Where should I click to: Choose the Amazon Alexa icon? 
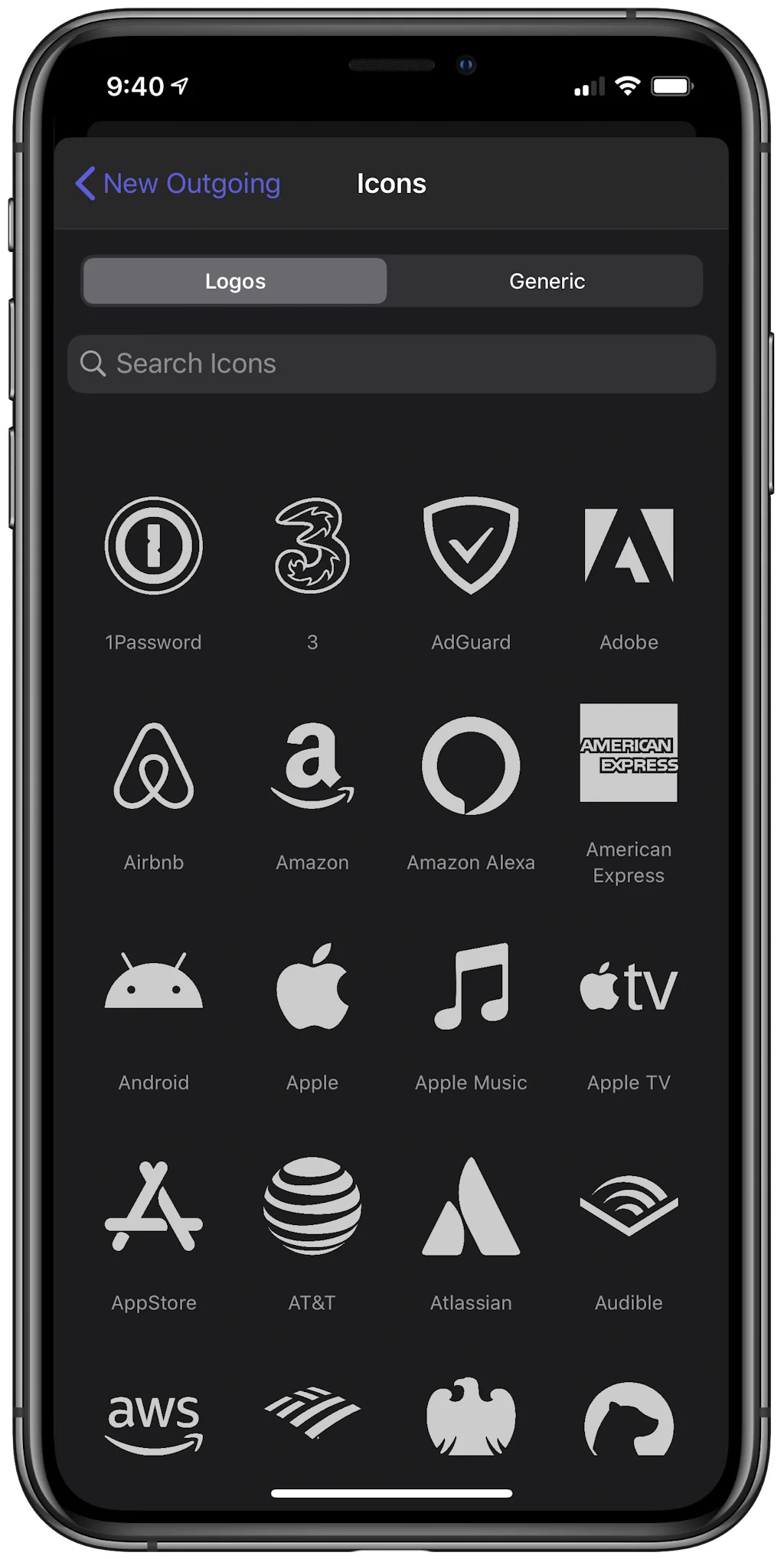(471, 766)
